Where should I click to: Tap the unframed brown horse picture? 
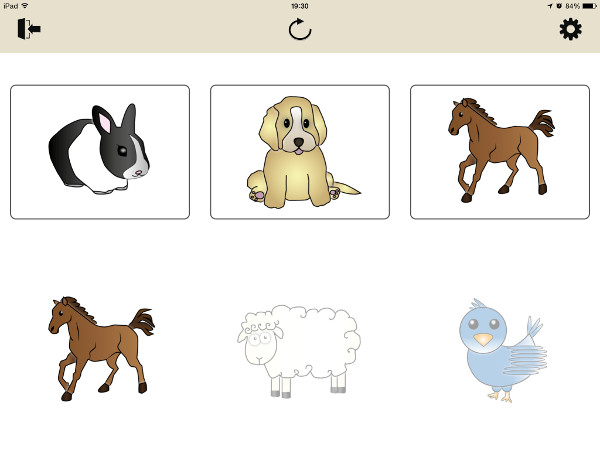(100, 348)
